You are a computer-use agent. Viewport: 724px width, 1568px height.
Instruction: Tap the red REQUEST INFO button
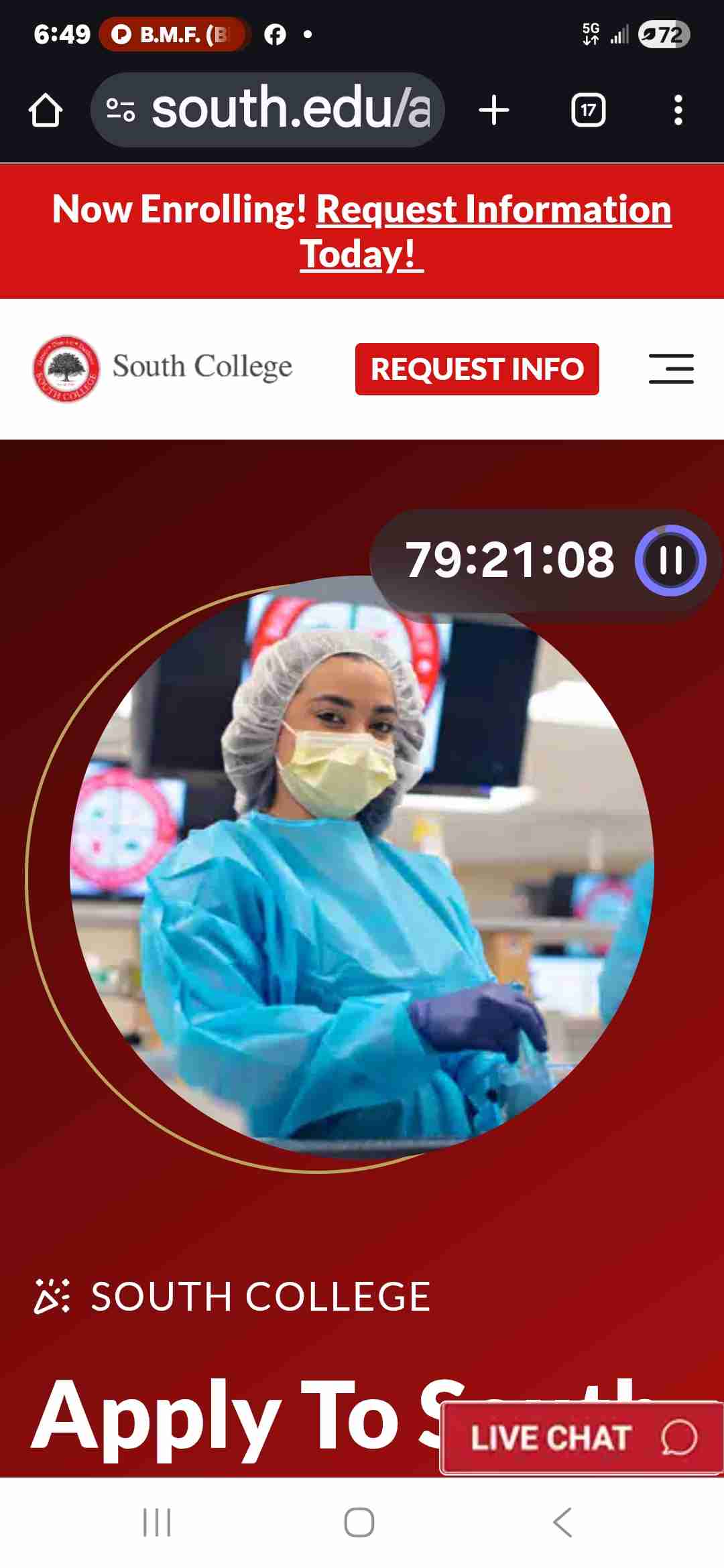[x=477, y=369]
